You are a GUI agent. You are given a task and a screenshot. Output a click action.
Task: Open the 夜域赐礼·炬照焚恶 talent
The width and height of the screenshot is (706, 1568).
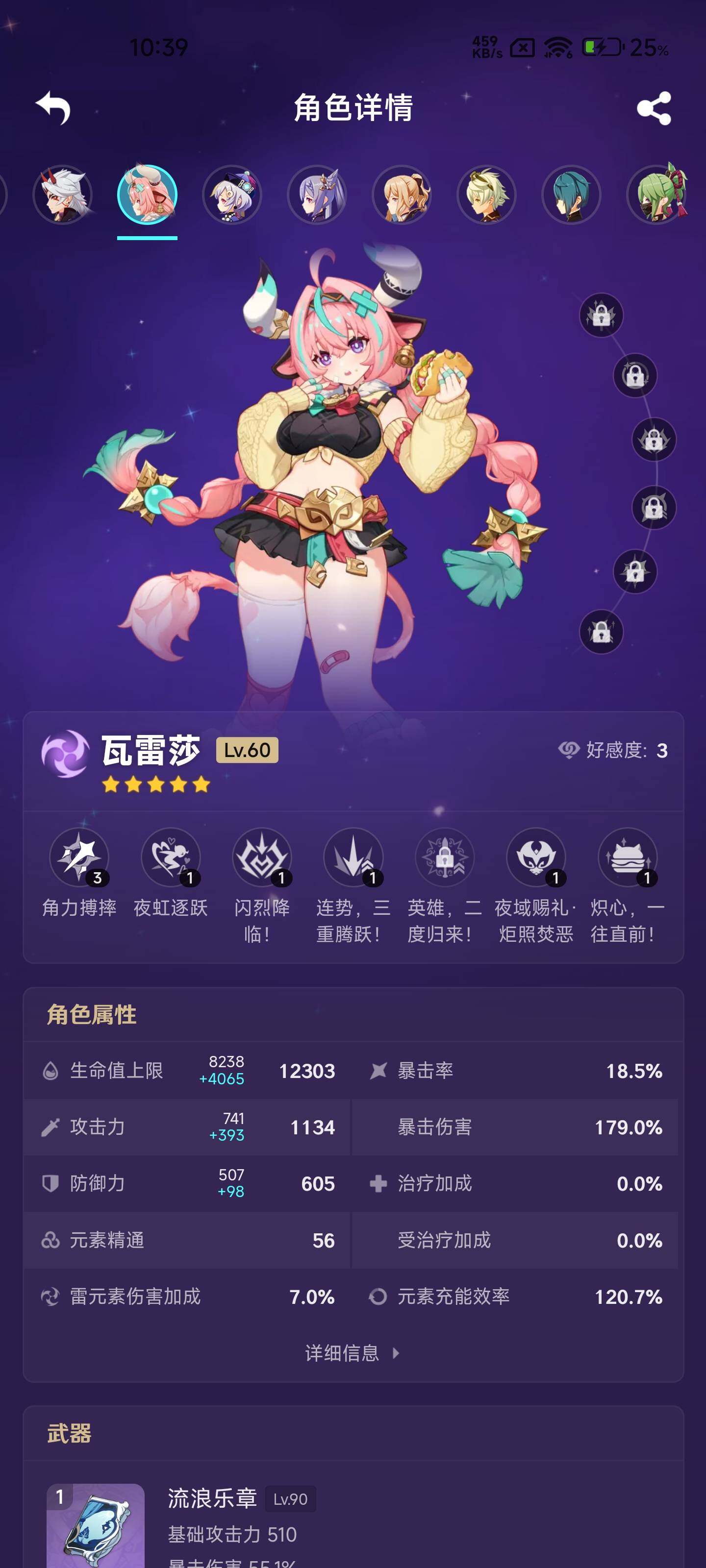(536, 857)
